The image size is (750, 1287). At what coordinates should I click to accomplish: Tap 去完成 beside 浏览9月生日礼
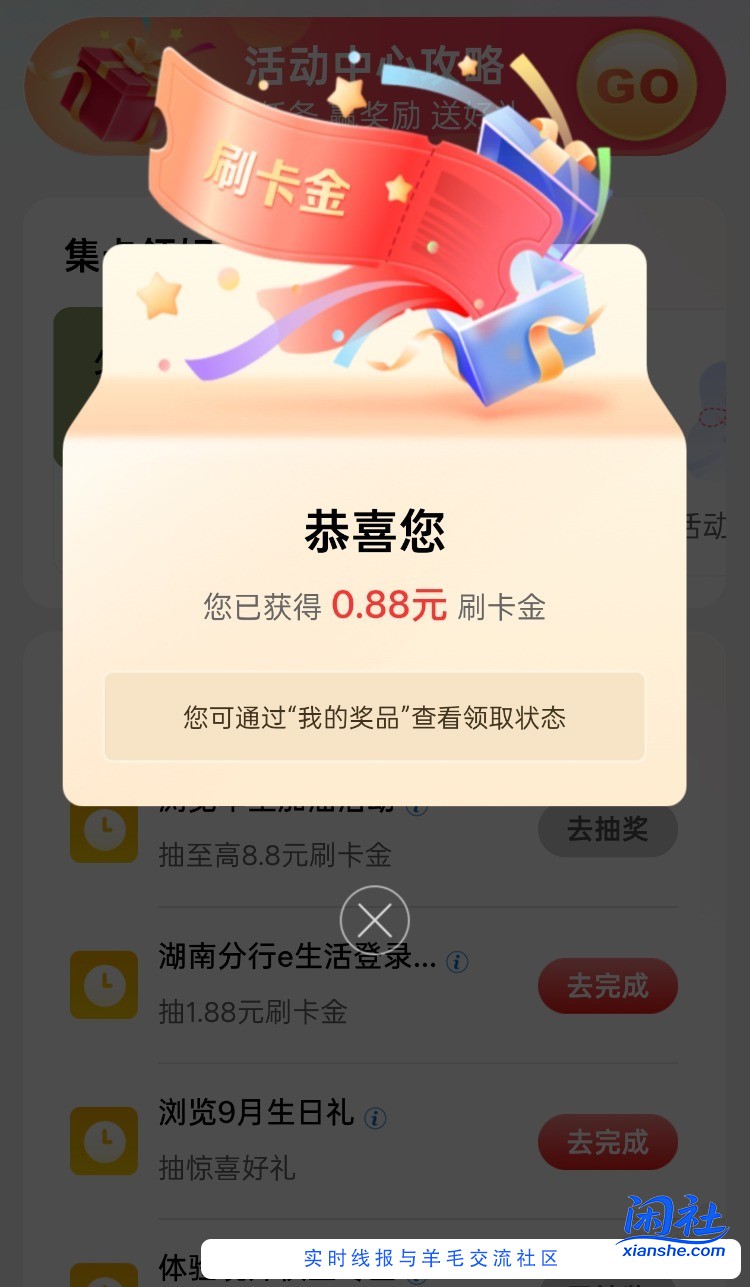coord(608,1141)
